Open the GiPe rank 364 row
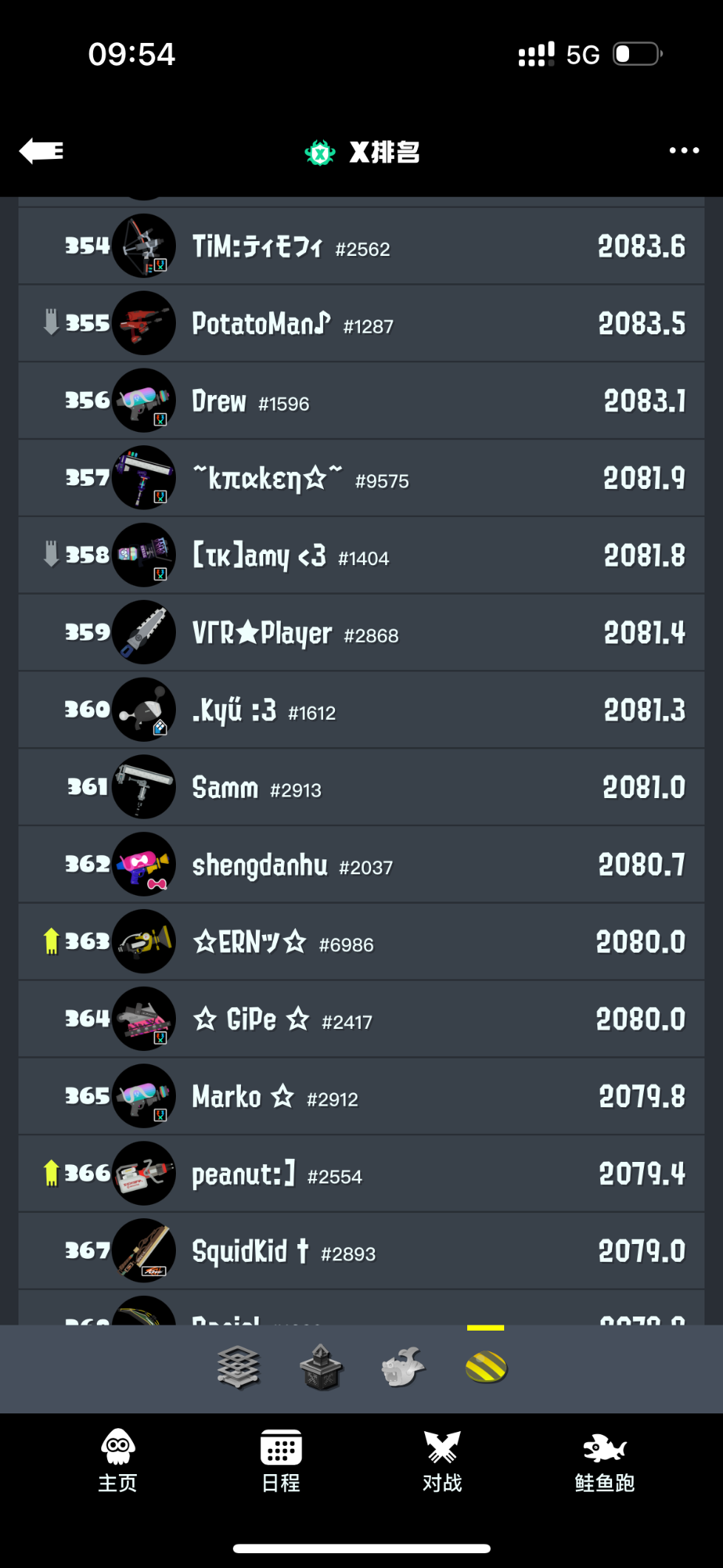 pos(361,1019)
